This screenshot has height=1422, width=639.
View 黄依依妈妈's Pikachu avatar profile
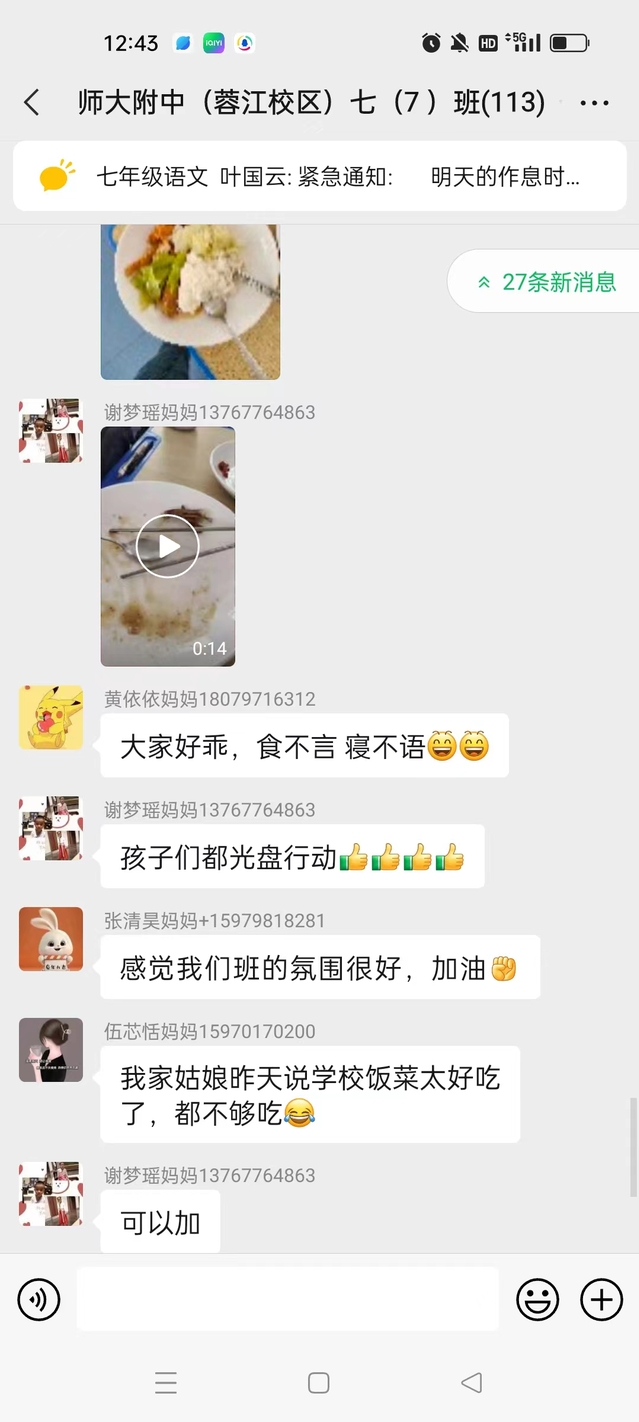(51, 718)
